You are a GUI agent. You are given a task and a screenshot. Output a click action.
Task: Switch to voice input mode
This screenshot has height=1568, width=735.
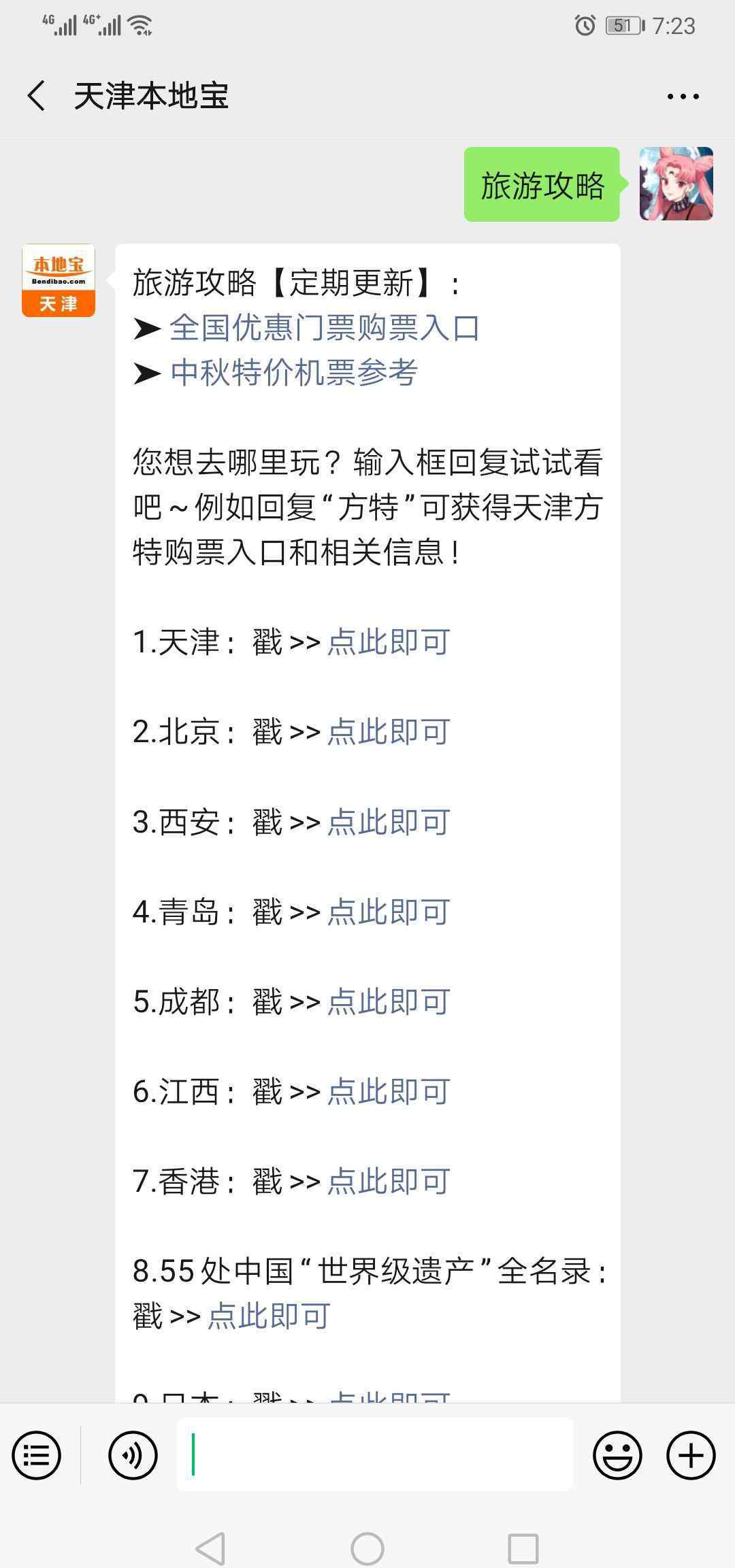[133, 1455]
